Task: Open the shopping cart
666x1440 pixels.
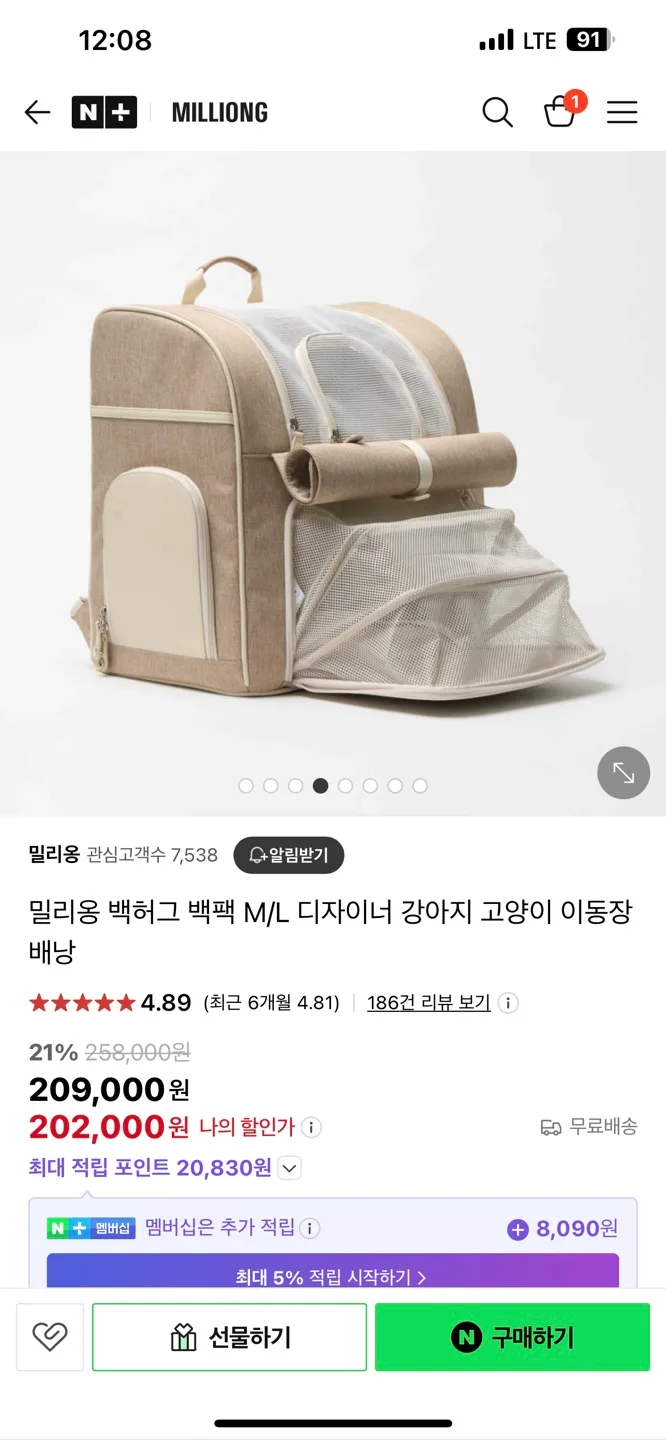Action: coord(560,111)
